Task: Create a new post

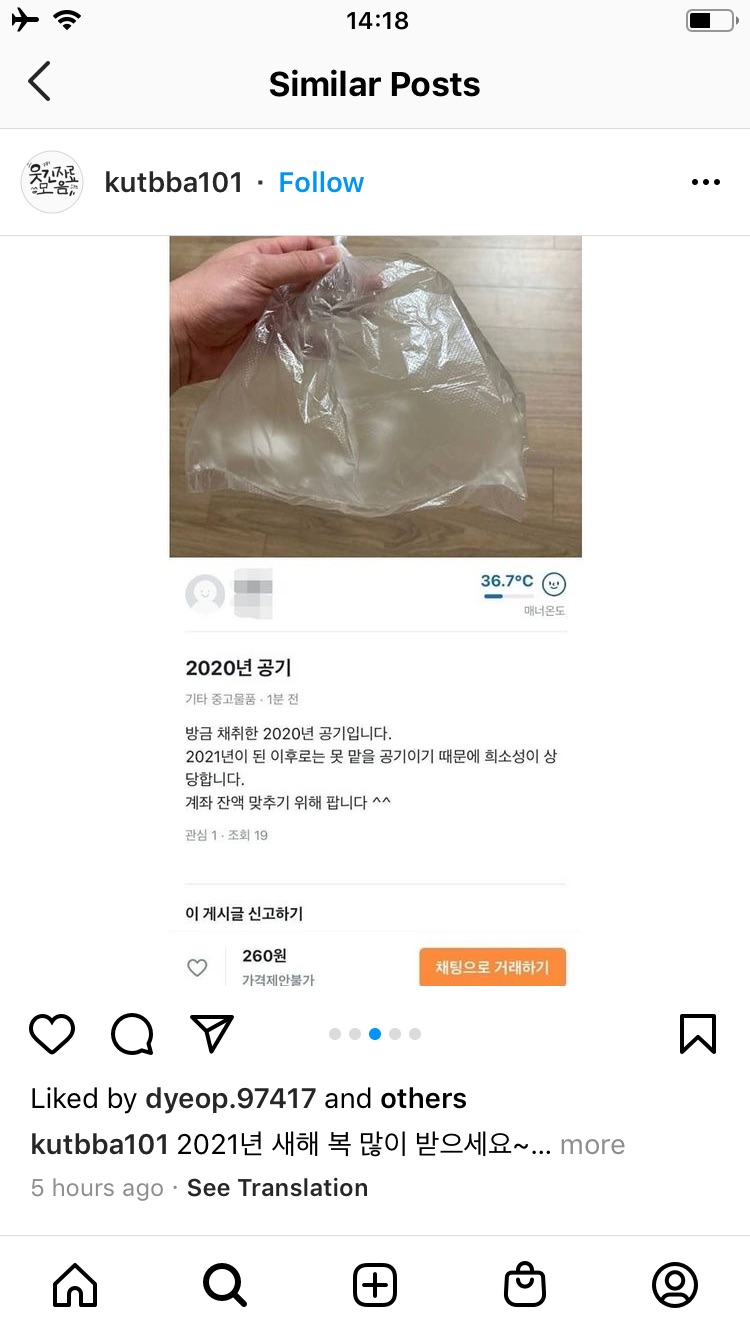Action: coord(375,1285)
